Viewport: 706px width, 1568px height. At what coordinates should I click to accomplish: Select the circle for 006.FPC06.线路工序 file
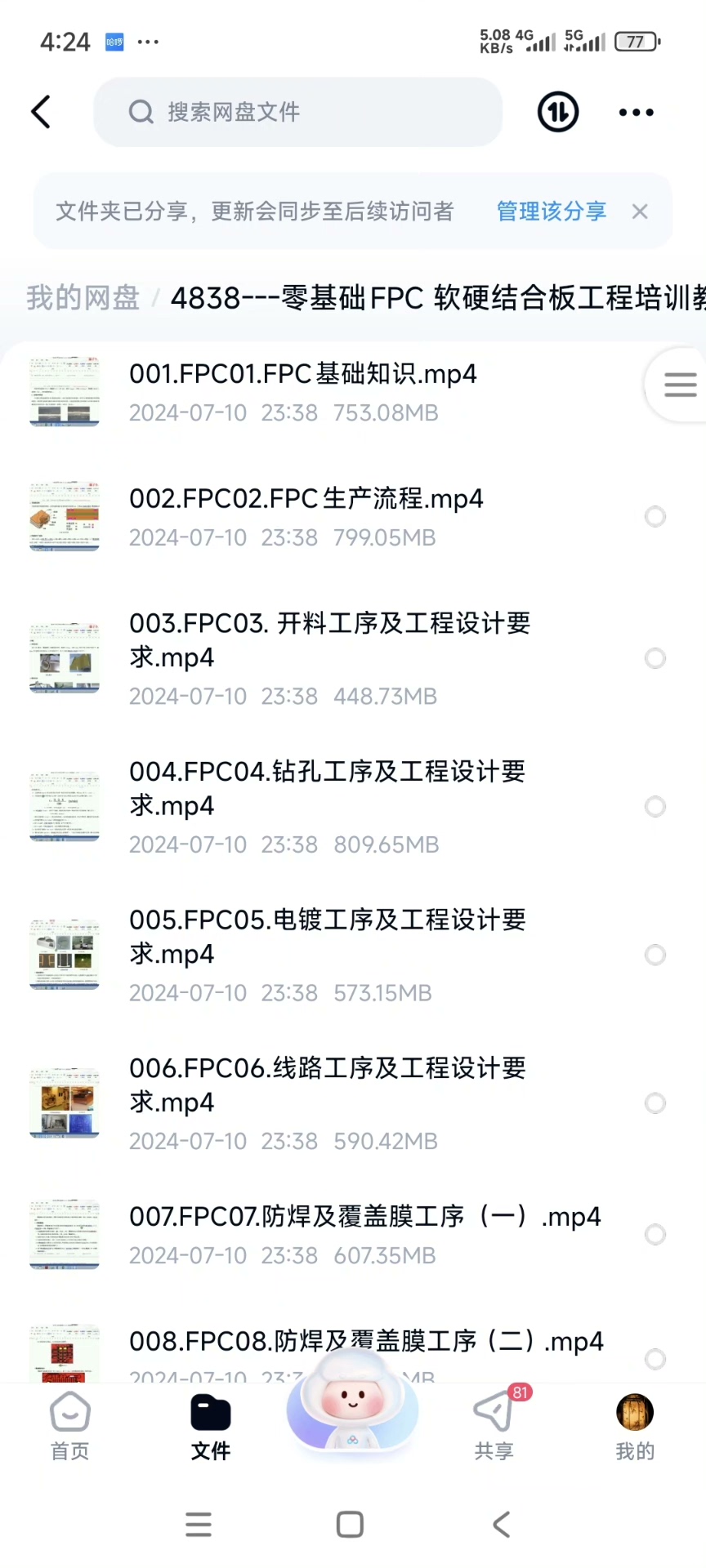tap(655, 1103)
